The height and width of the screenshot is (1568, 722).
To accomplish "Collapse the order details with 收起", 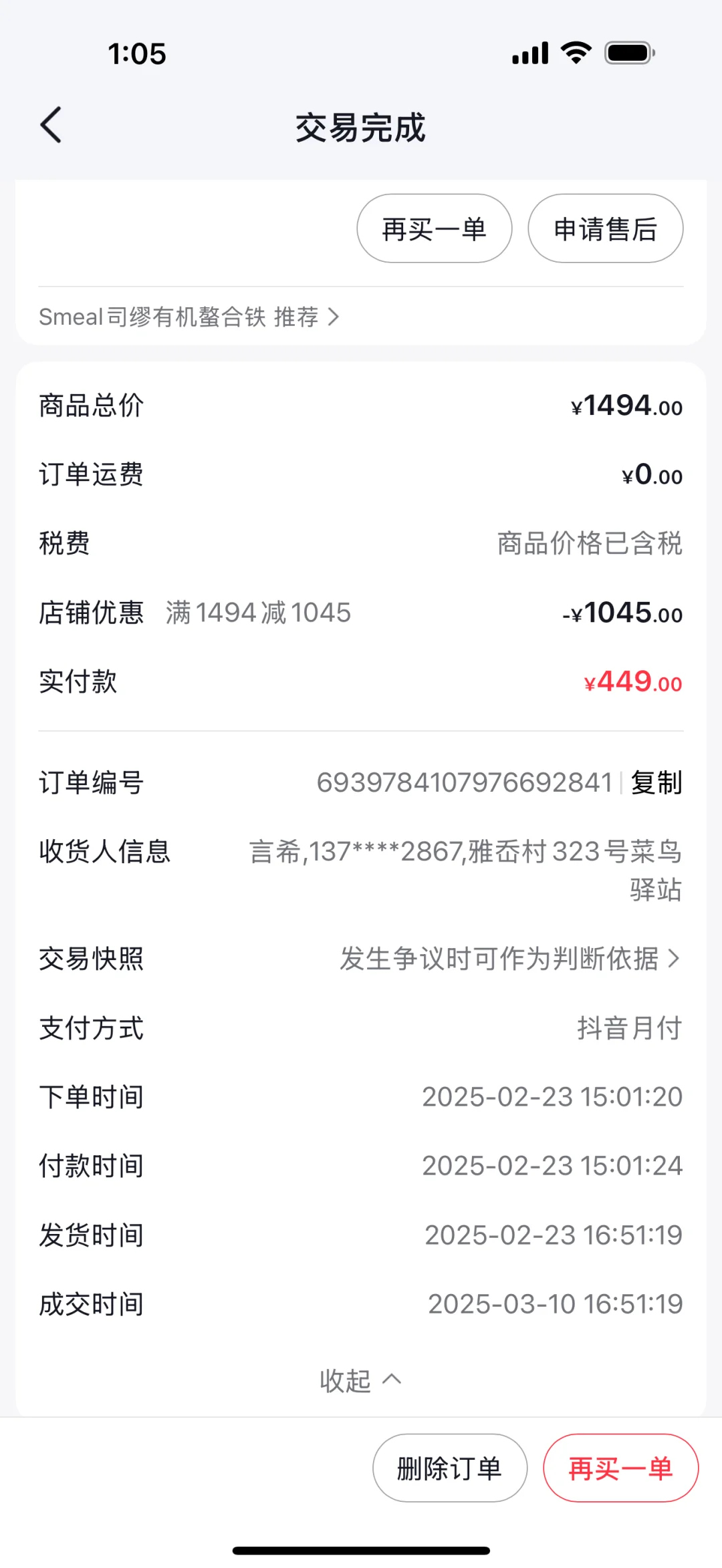I will (x=361, y=1380).
